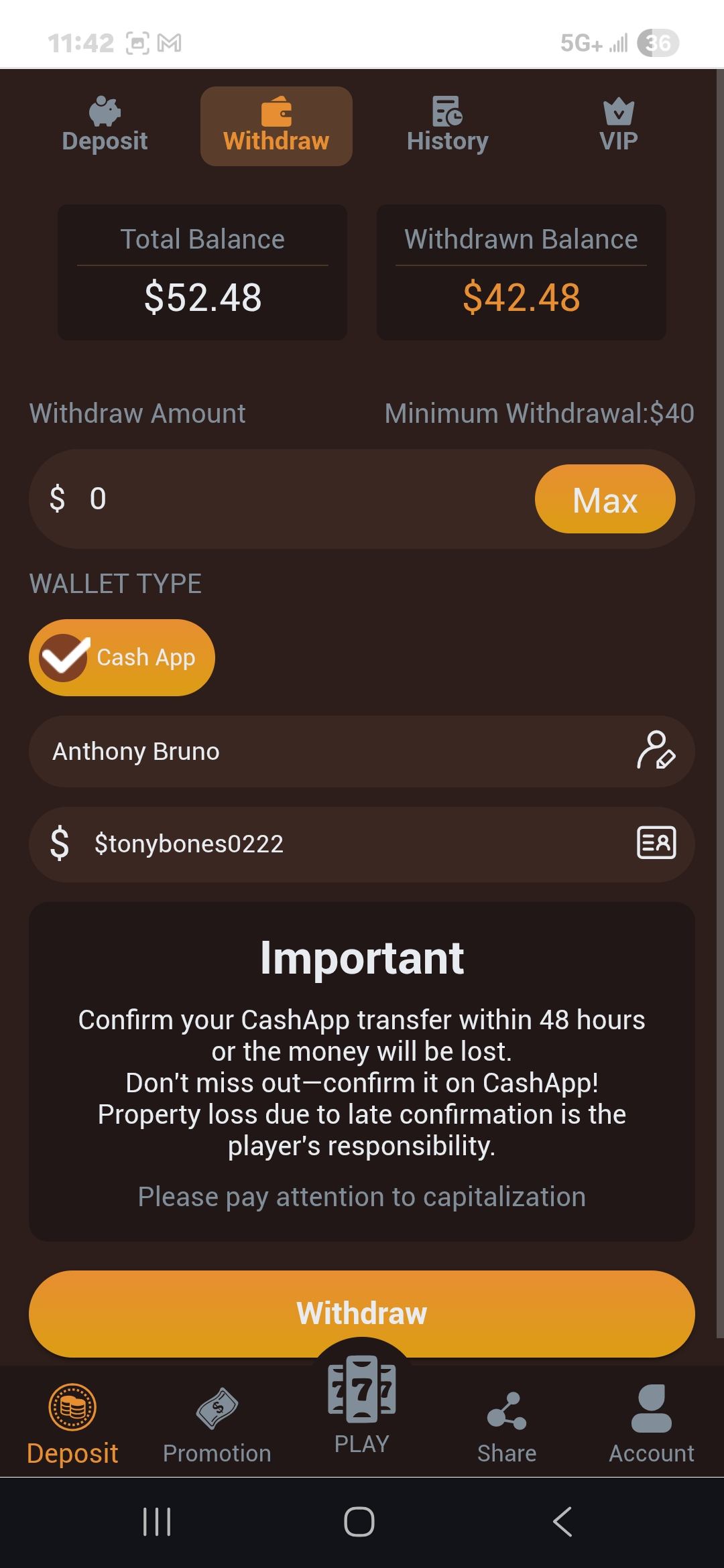The height and width of the screenshot is (1568, 724).
Task: Open the Account tab
Action: (651, 1425)
